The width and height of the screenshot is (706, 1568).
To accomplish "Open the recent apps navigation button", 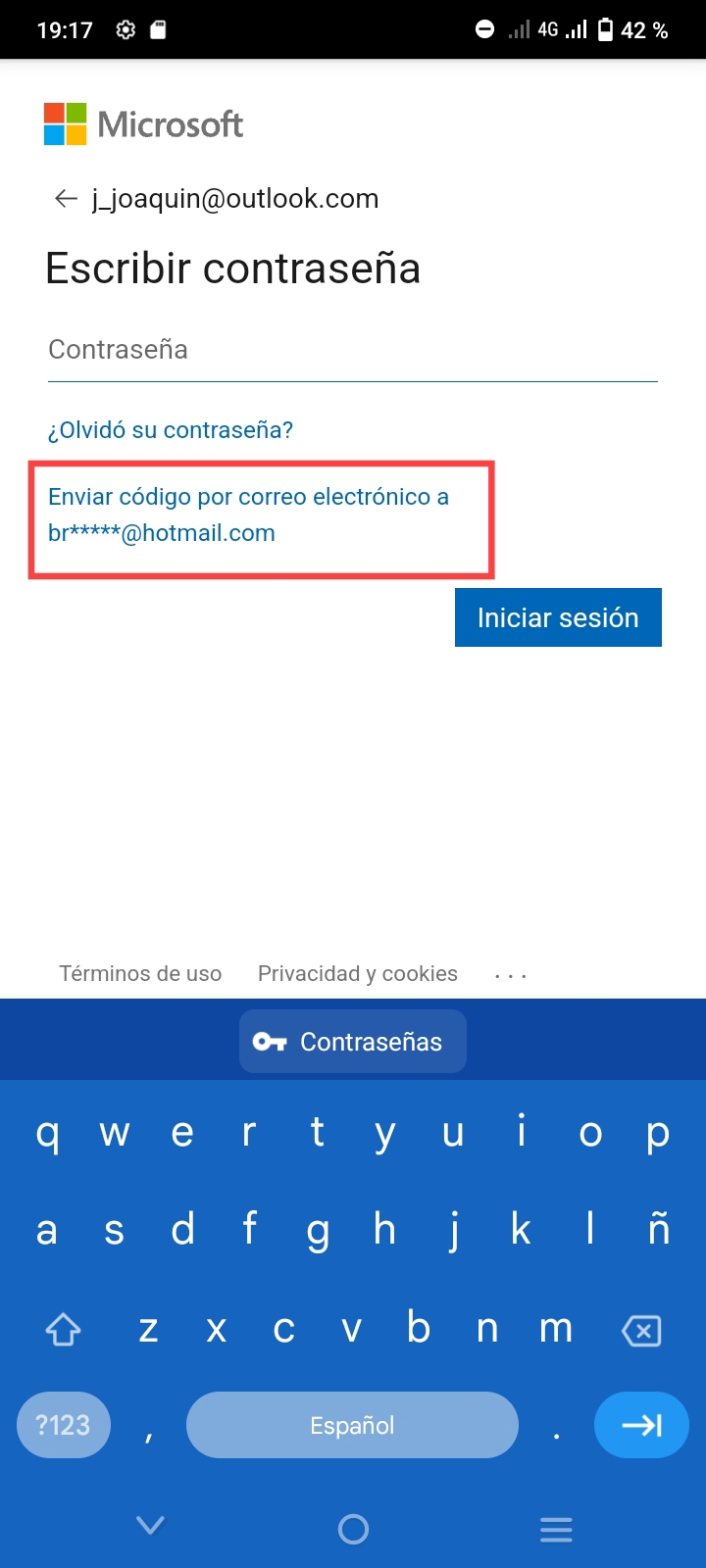I will (556, 1529).
